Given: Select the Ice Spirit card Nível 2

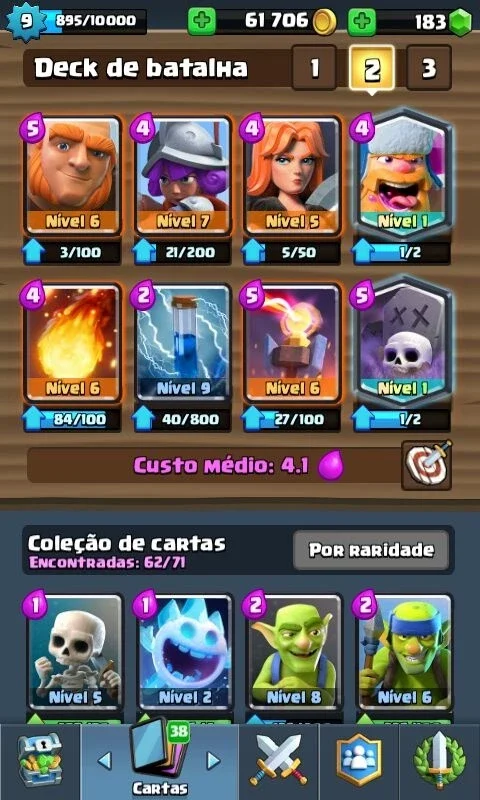Looking at the screenshot, I should pos(185,652).
